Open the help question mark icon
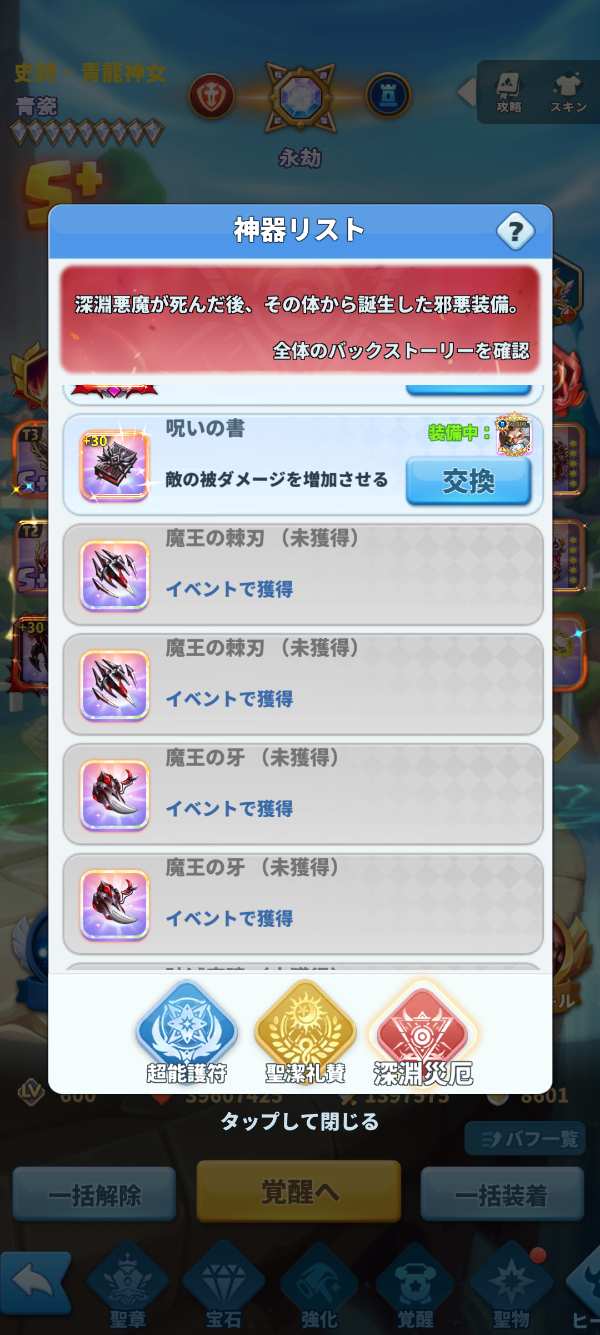This screenshot has width=600, height=1335. [515, 232]
